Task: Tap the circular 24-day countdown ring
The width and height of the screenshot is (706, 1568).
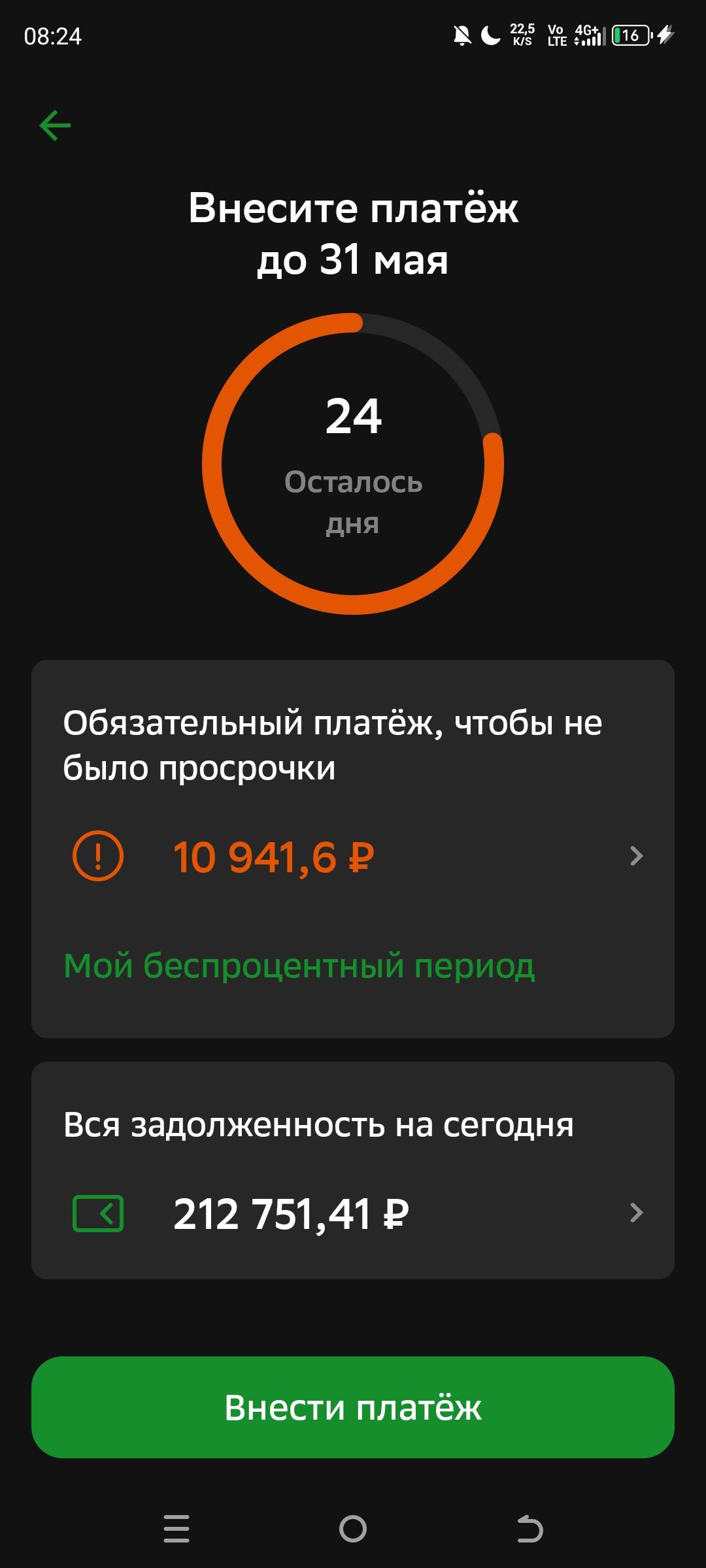Action: pyautogui.click(x=355, y=464)
